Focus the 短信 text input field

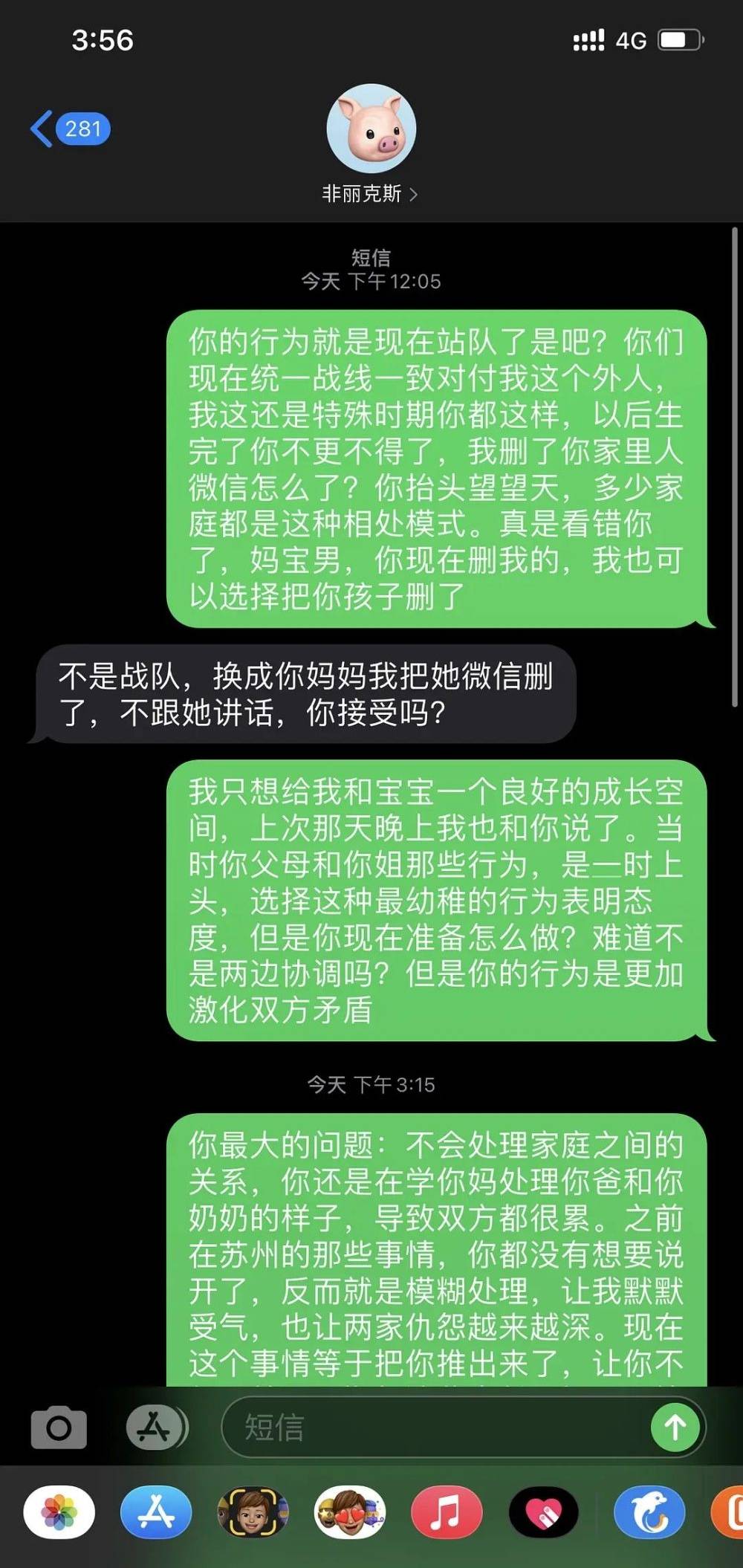click(438, 1428)
